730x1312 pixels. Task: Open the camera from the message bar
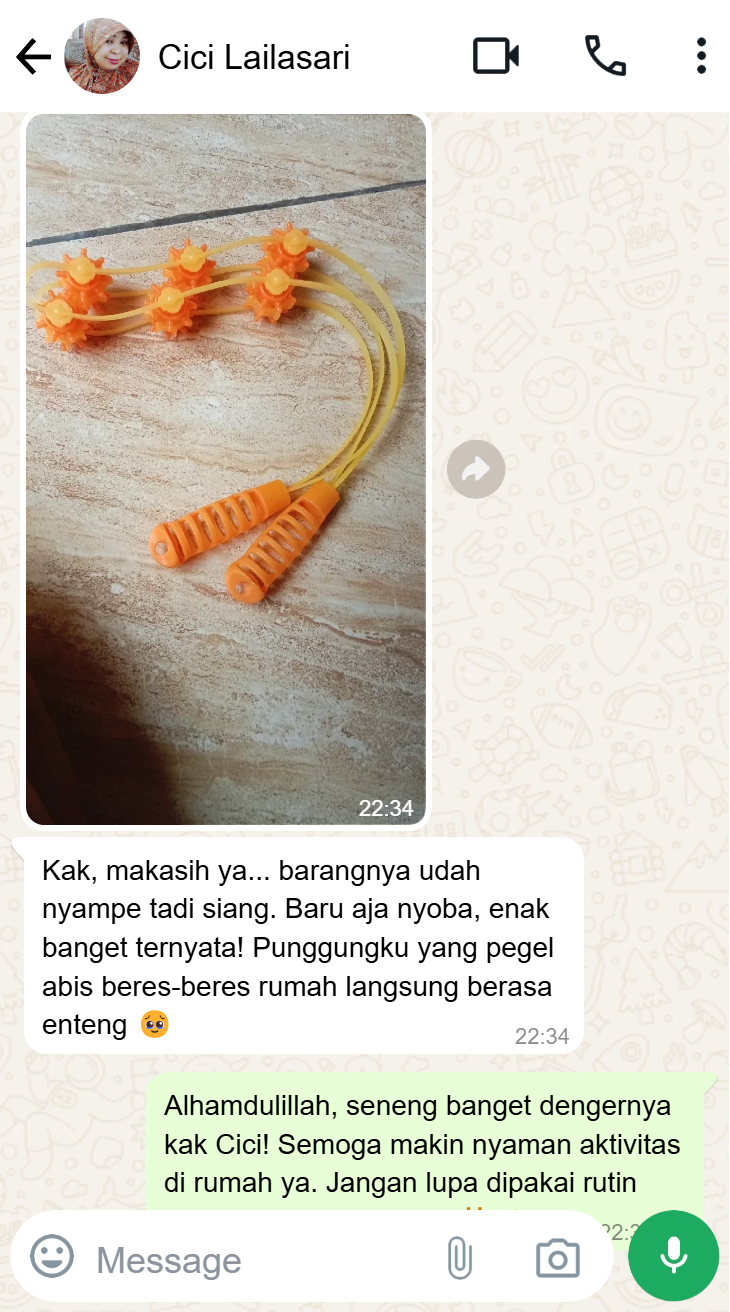click(558, 1258)
